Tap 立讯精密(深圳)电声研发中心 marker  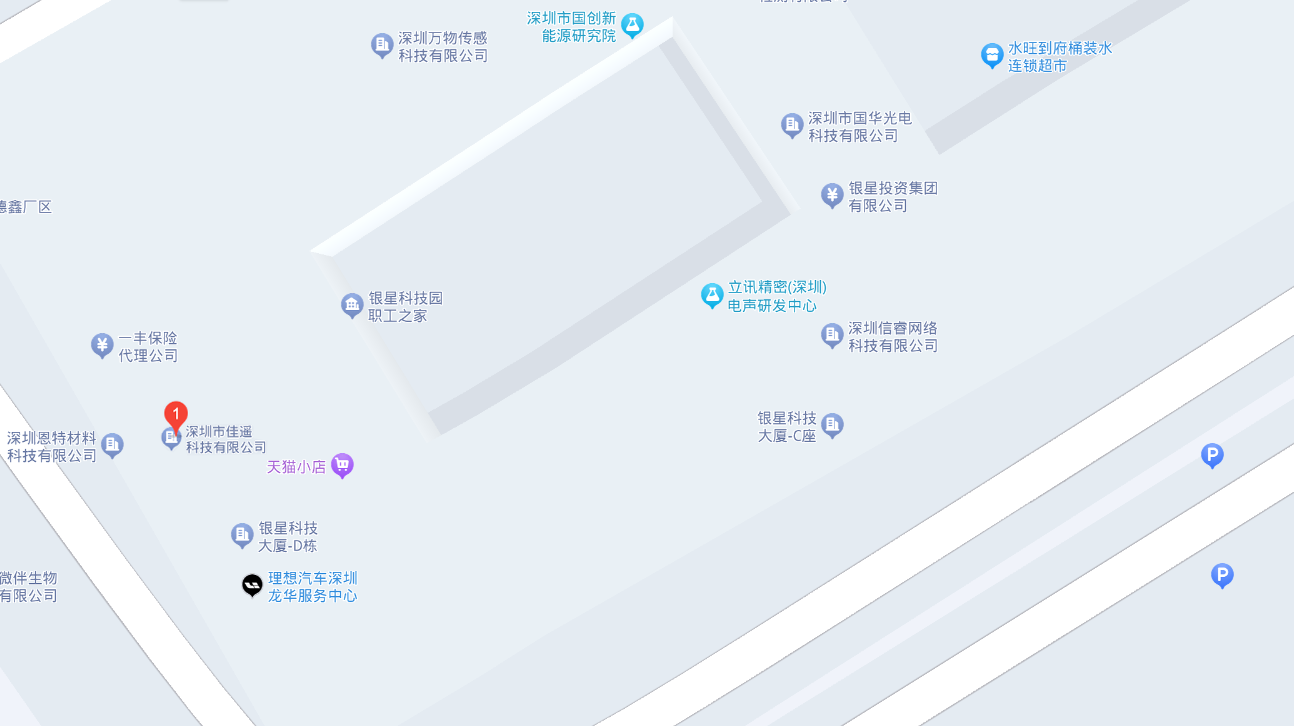[712, 295]
